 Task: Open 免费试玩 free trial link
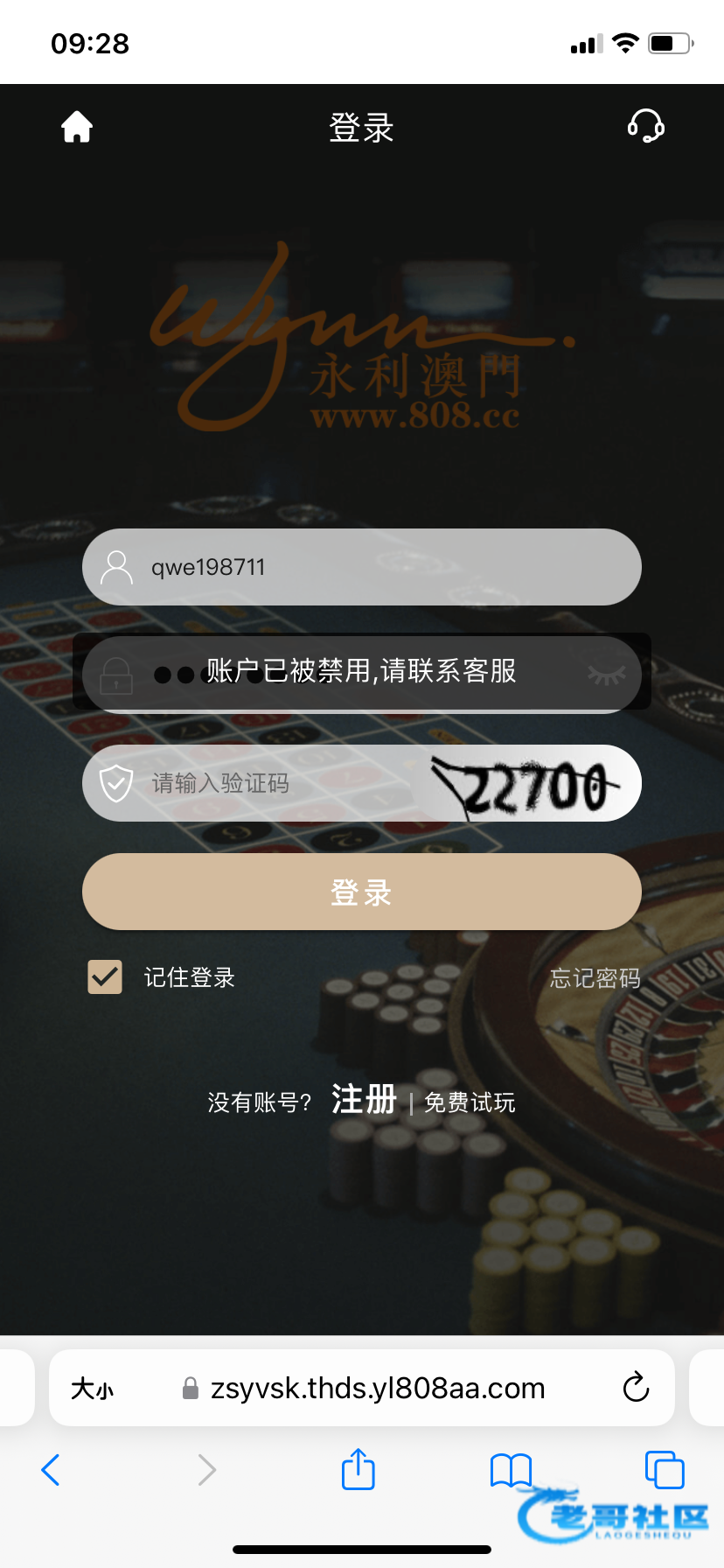click(x=470, y=1102)
